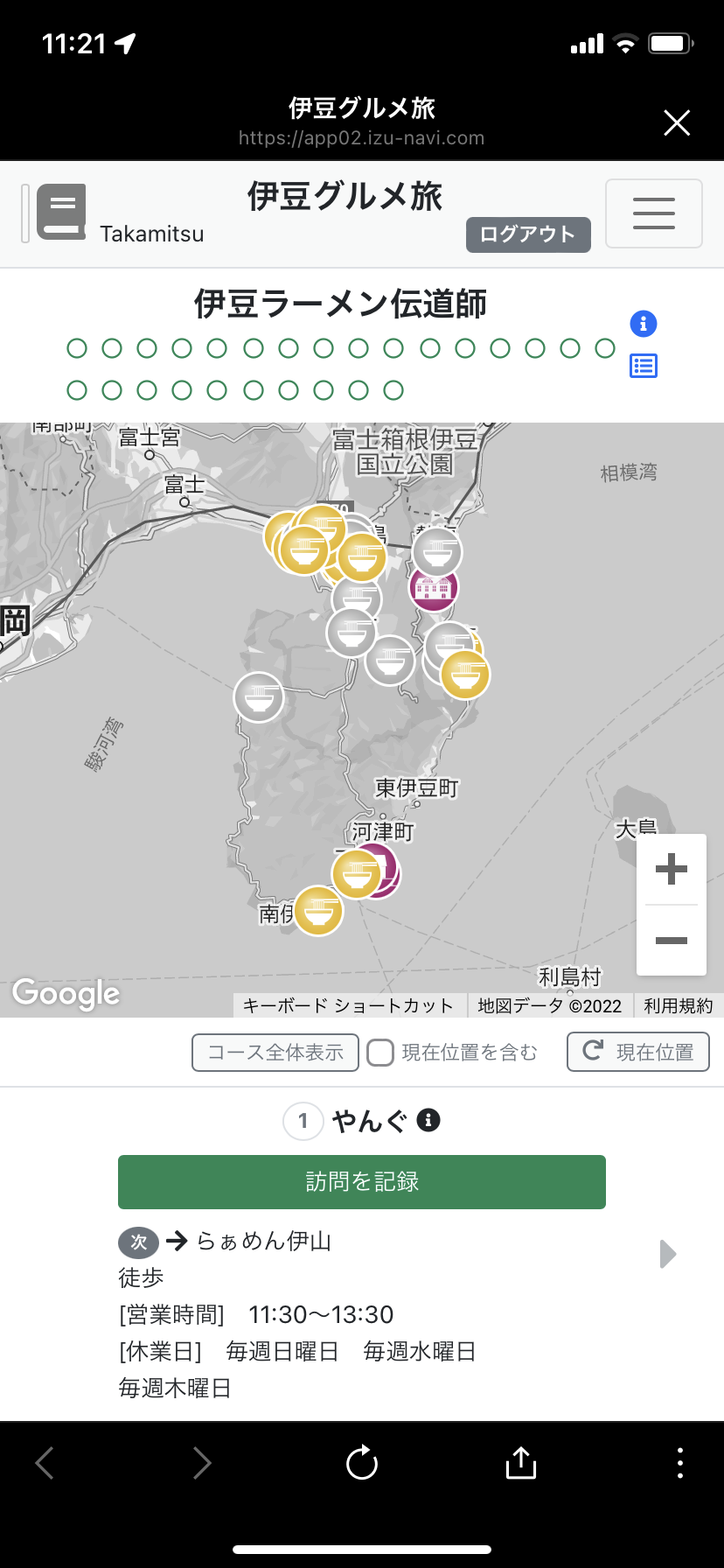724x1568 pixels.
Task: Tap the 現在位置 refresh button
Action: (x=638, y=1052)
